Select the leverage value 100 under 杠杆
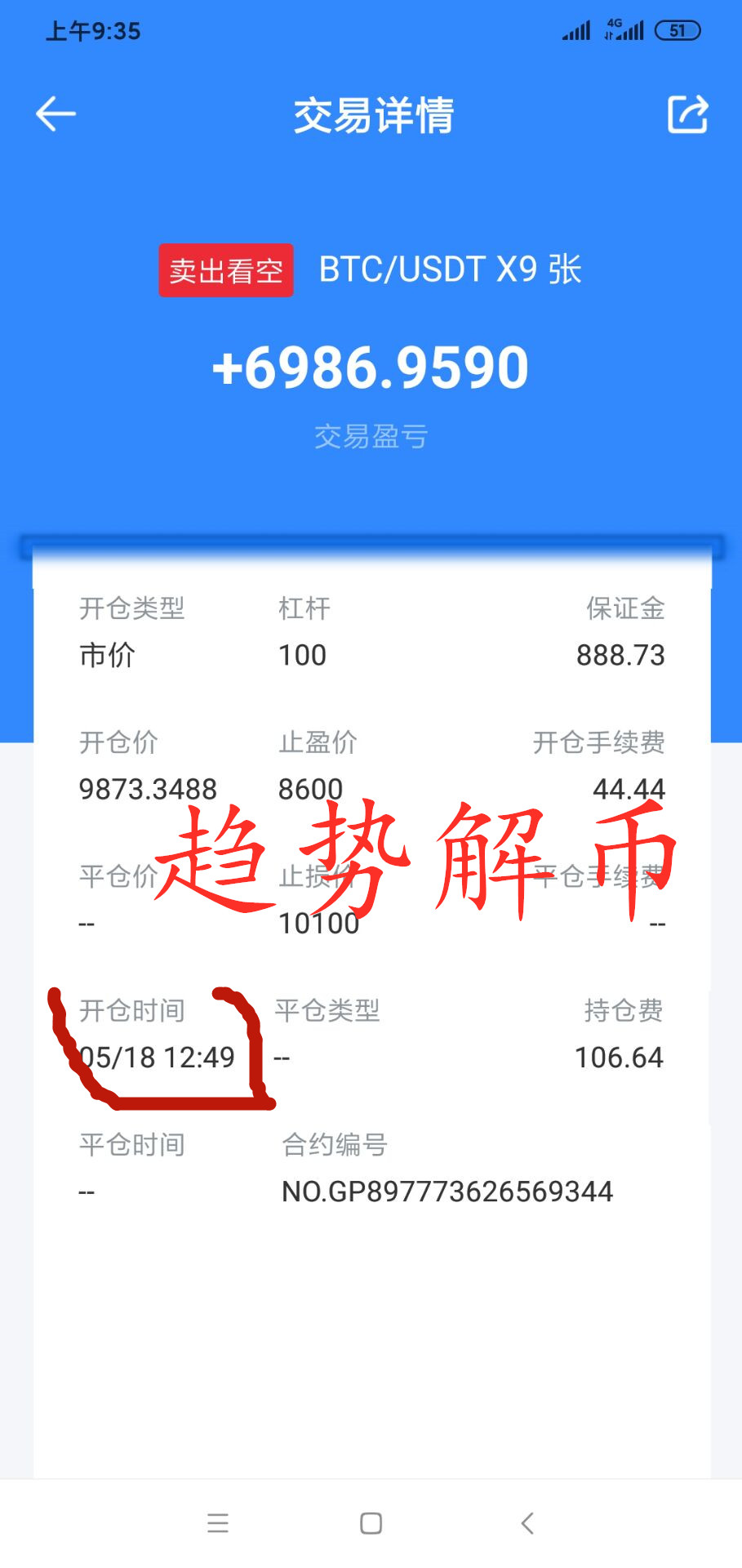This screenshot has width=742, height=1568. [x=302, y=654]
